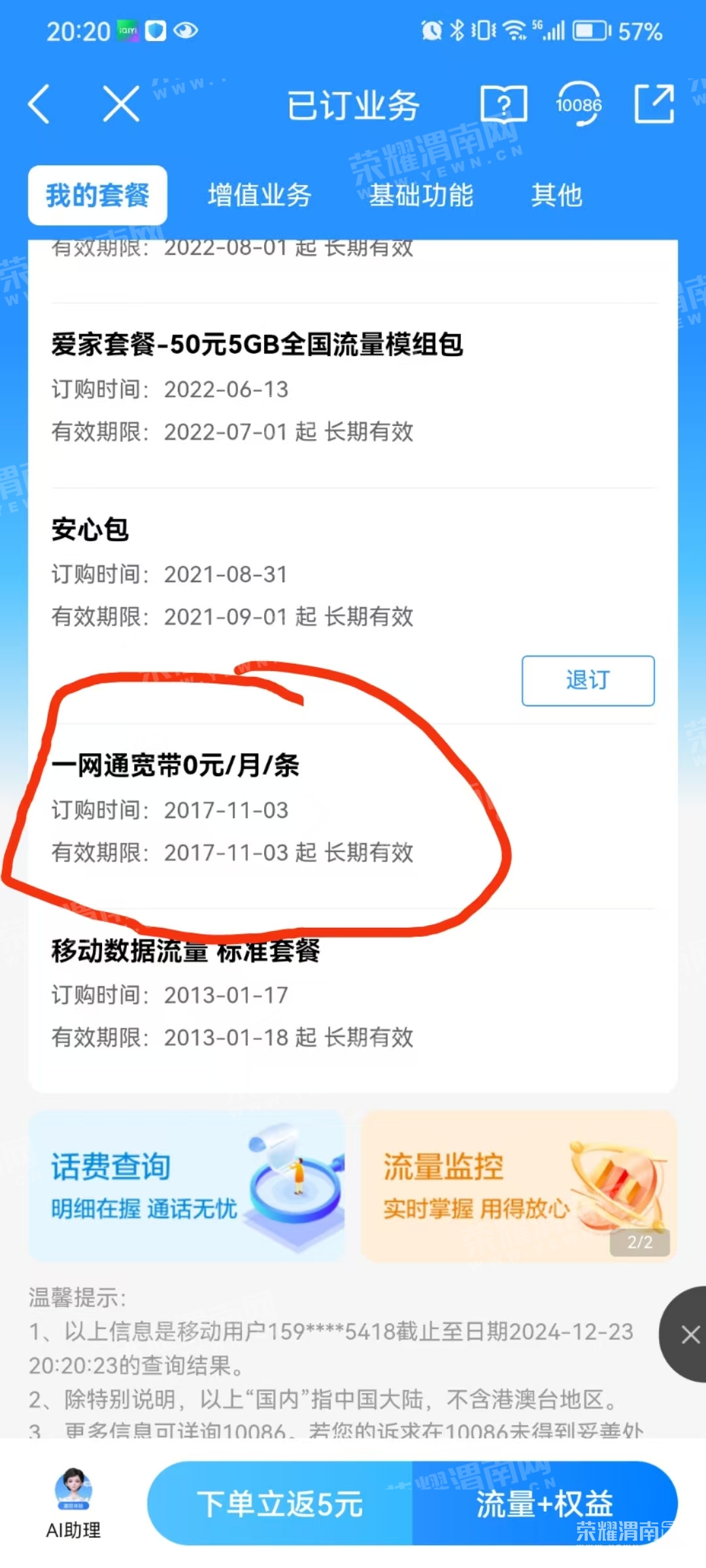Open the help guide icon
Screen dimensions: 706x1568
(503, 104)
